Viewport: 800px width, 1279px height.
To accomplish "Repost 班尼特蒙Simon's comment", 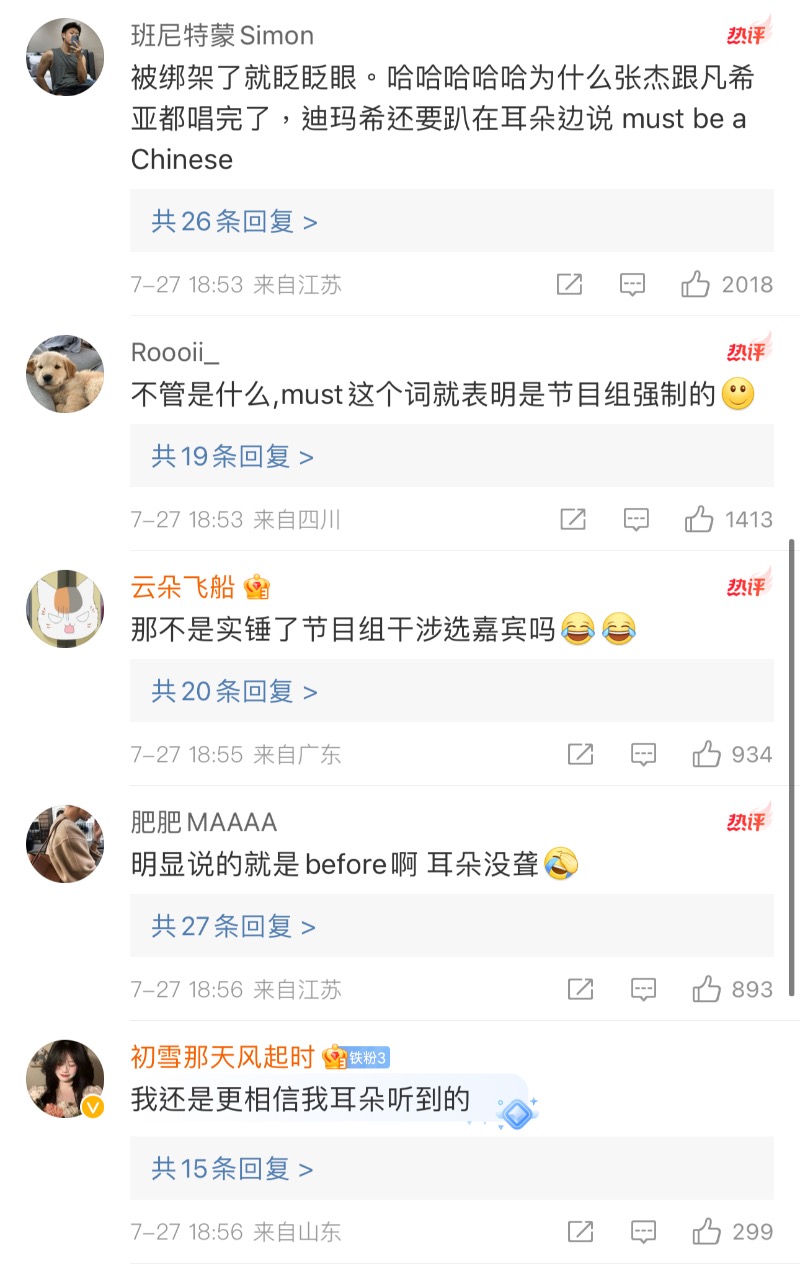I will click(569, 285).
